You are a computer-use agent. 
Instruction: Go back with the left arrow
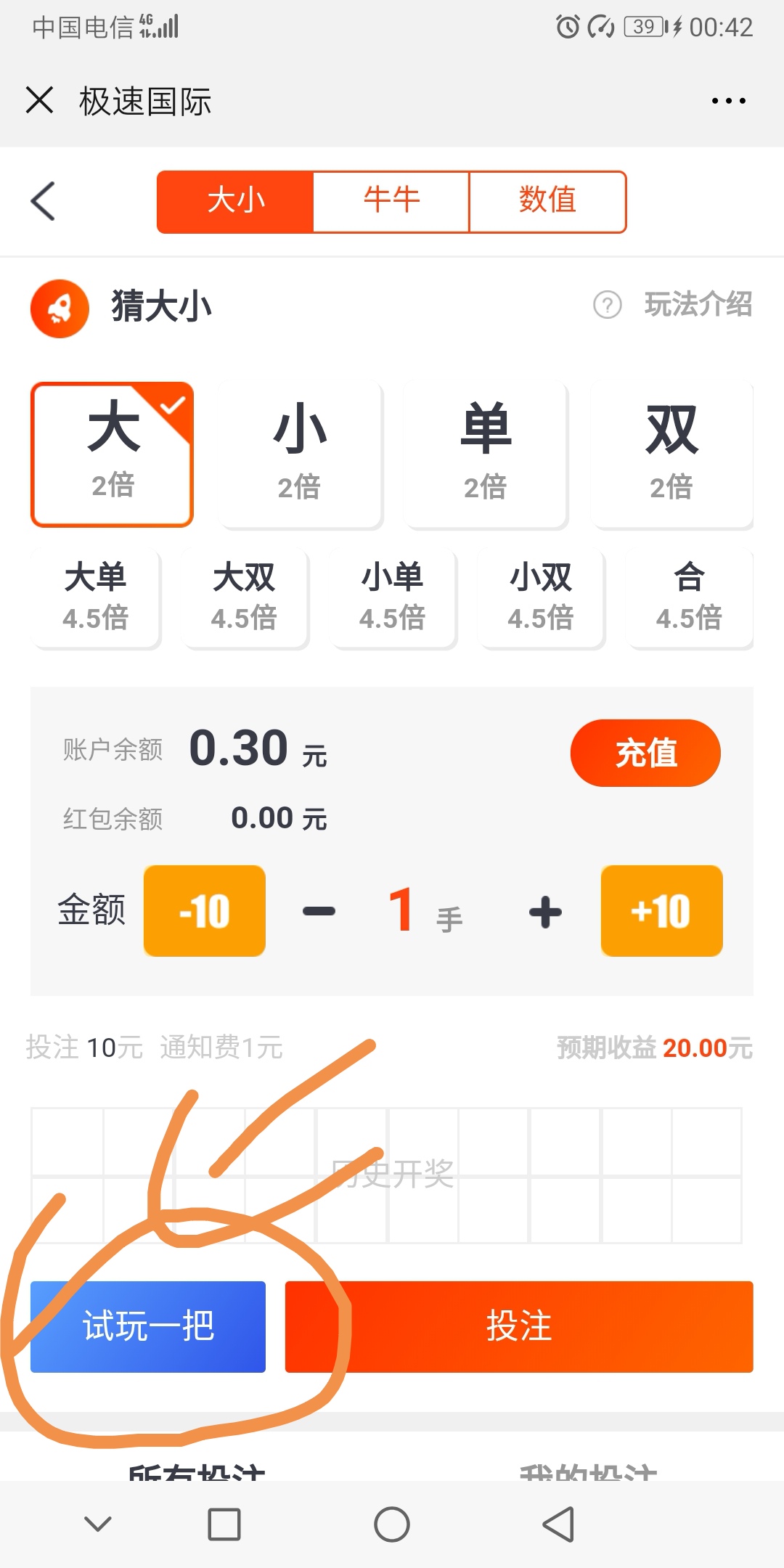pos(44,201)
